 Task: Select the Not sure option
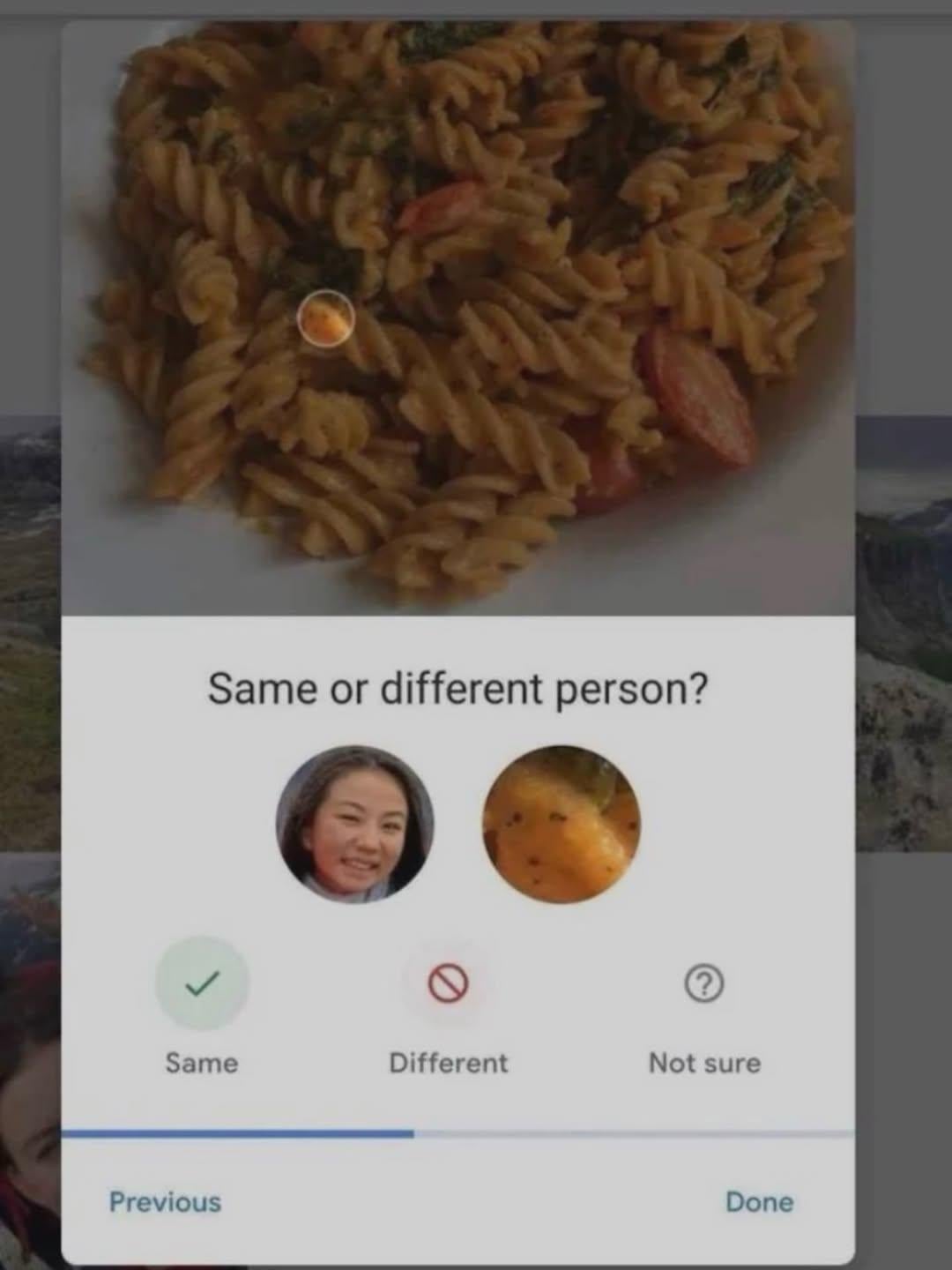click(x=703, y=983)
